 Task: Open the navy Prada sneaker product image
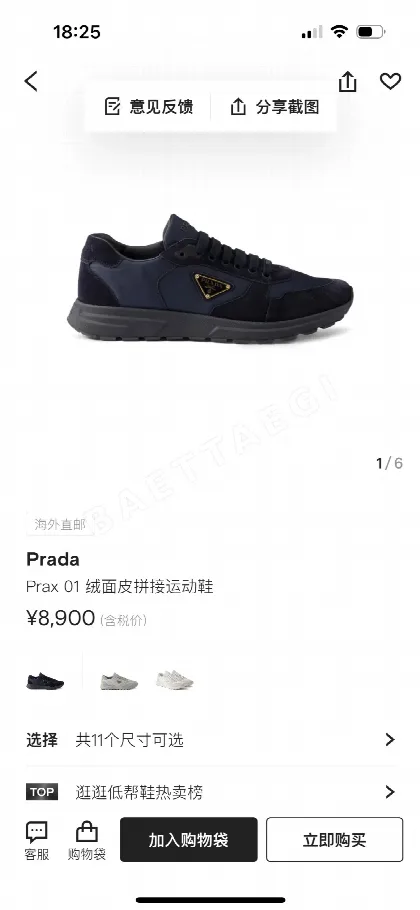pyautogui.click(x=209, y=279)
